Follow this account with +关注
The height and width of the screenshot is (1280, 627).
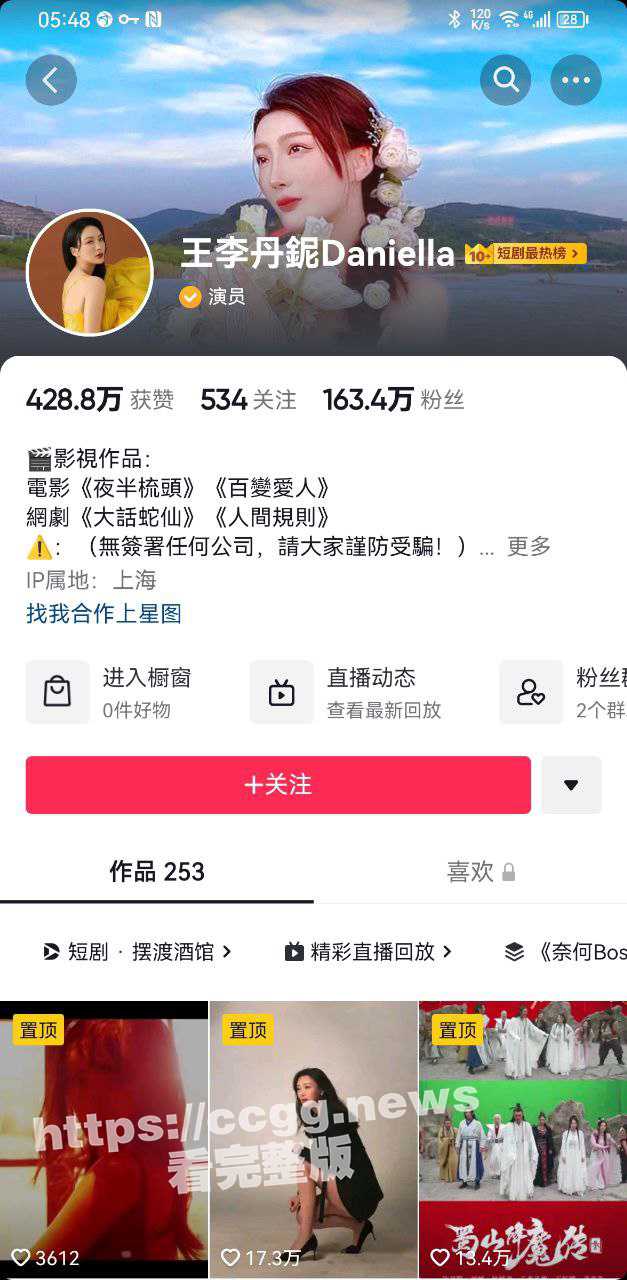tap(278, 785)
